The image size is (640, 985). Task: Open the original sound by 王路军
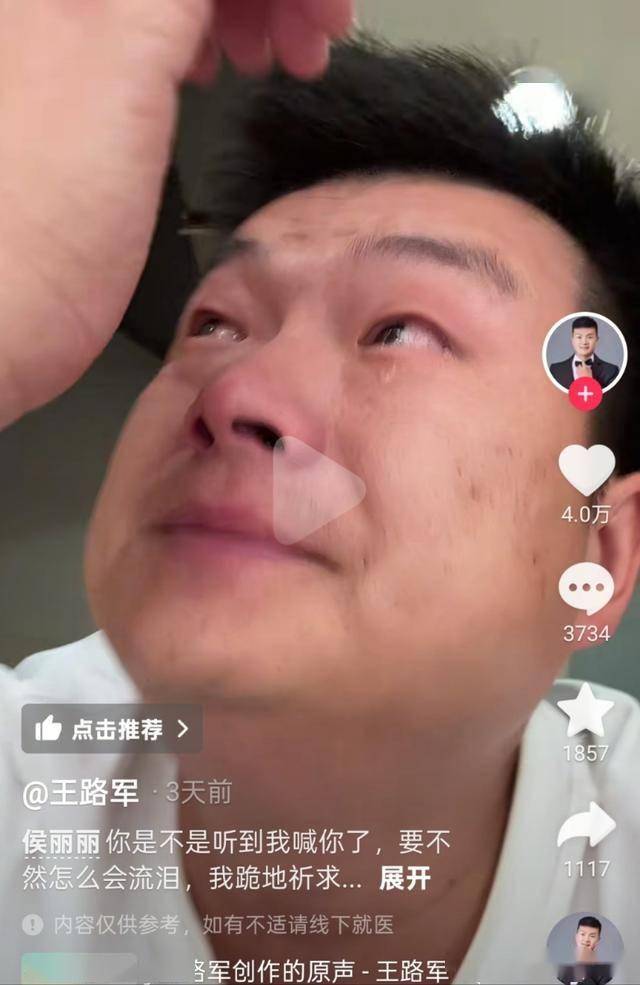pos(320,970)
